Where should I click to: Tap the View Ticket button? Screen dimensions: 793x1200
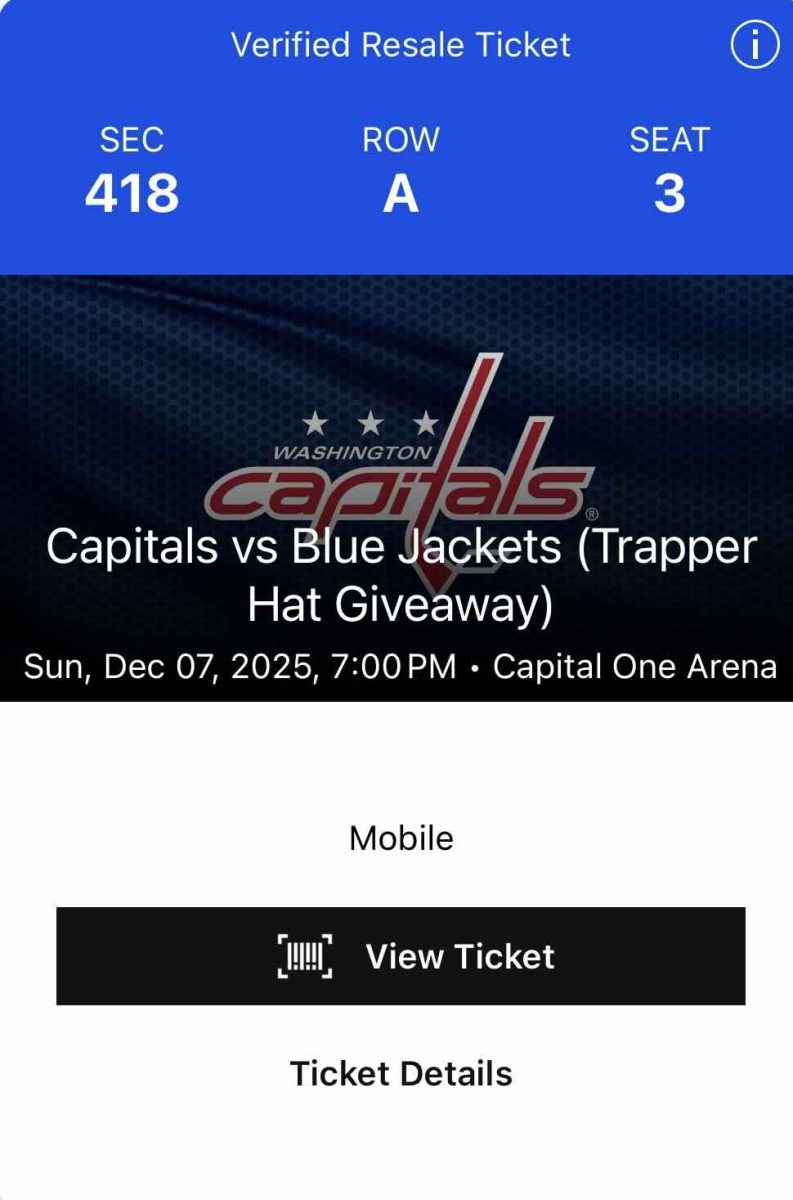[x=400, y=956]
